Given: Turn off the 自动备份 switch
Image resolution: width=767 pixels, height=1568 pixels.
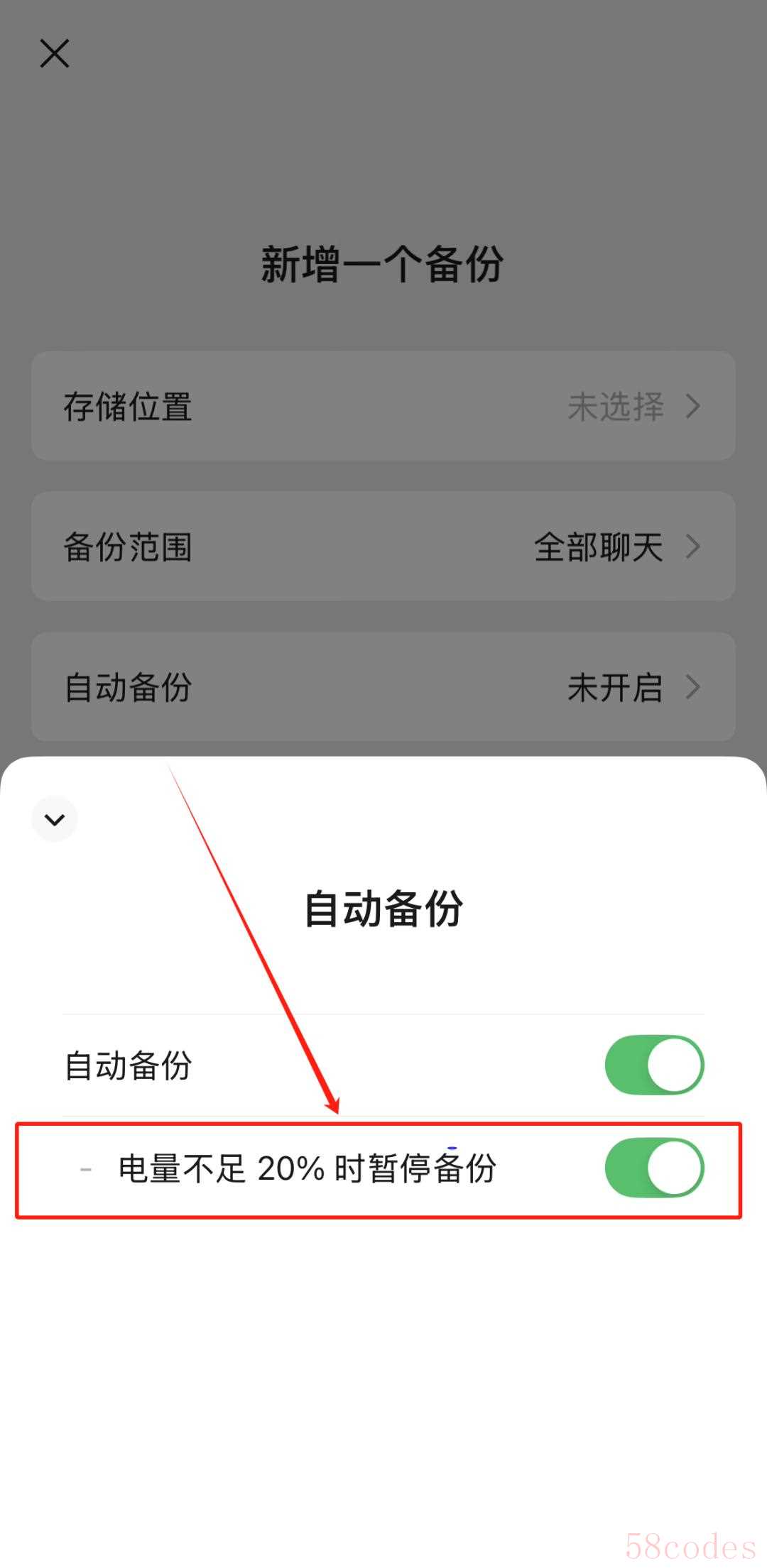Looking at the screenshot, I should (654, 1065).
